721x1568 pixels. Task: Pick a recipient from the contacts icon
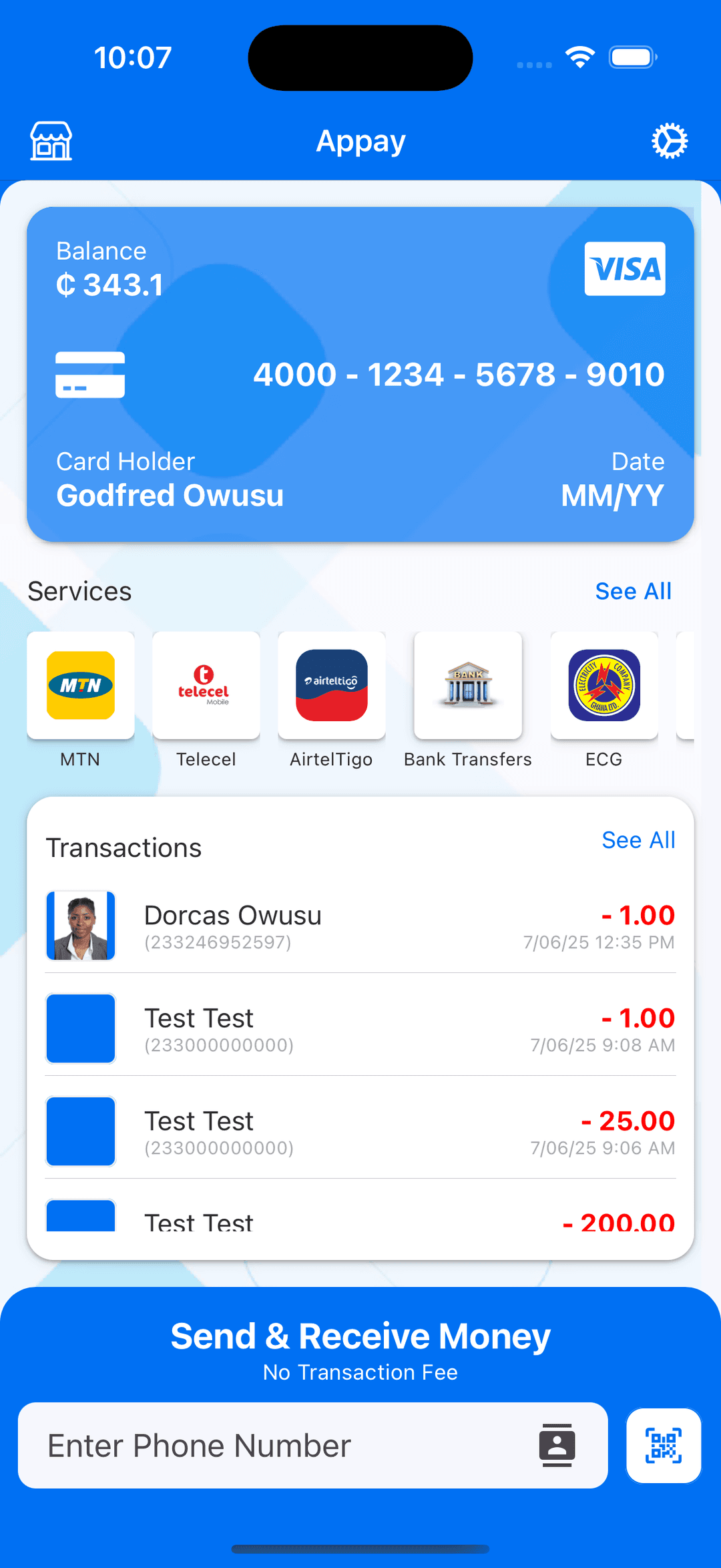coord(557,1446)
